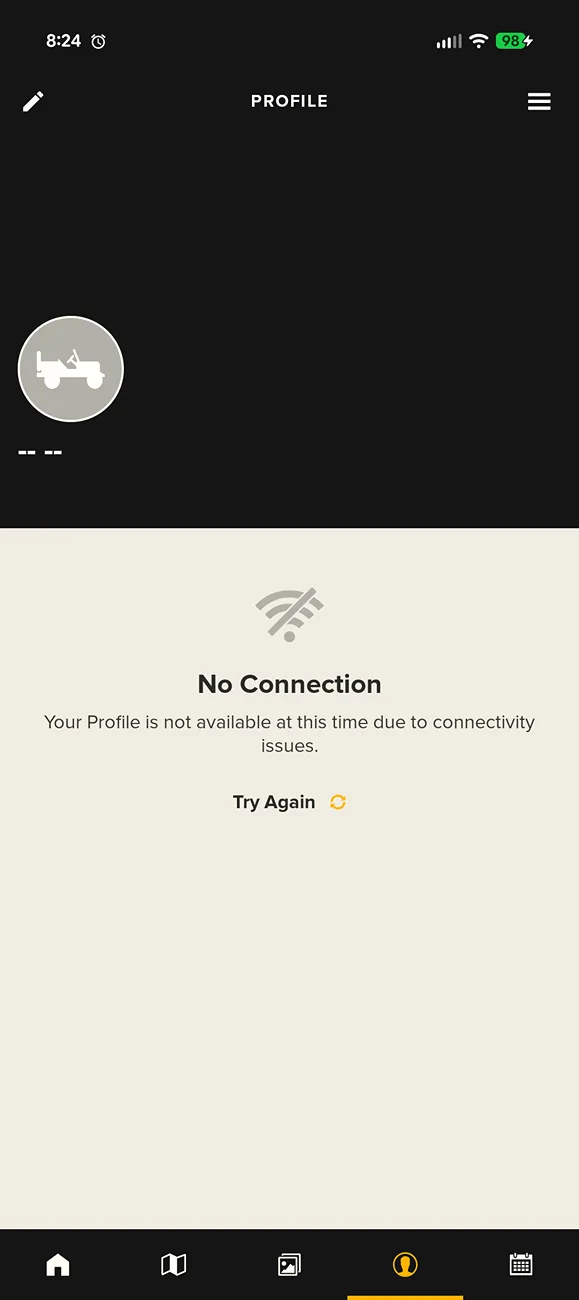The width and height of the screenshot is (579, 1300).
Task: Tap Try Again to reload profile
Action: click(289, 802)
